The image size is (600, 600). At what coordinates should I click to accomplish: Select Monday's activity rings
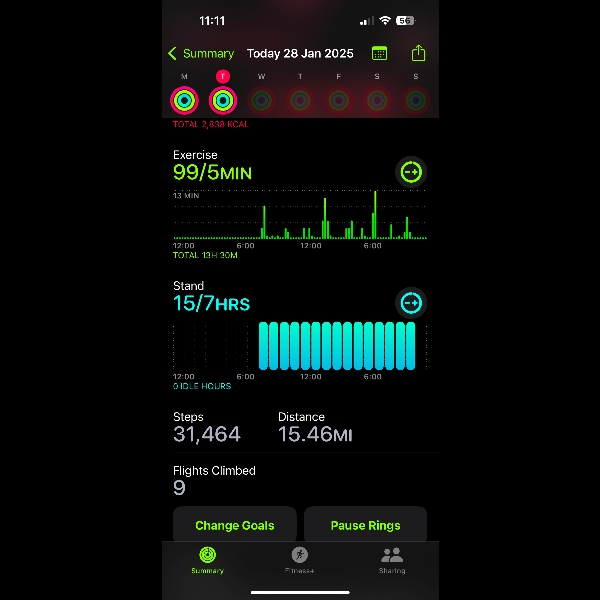pos(184,100)
